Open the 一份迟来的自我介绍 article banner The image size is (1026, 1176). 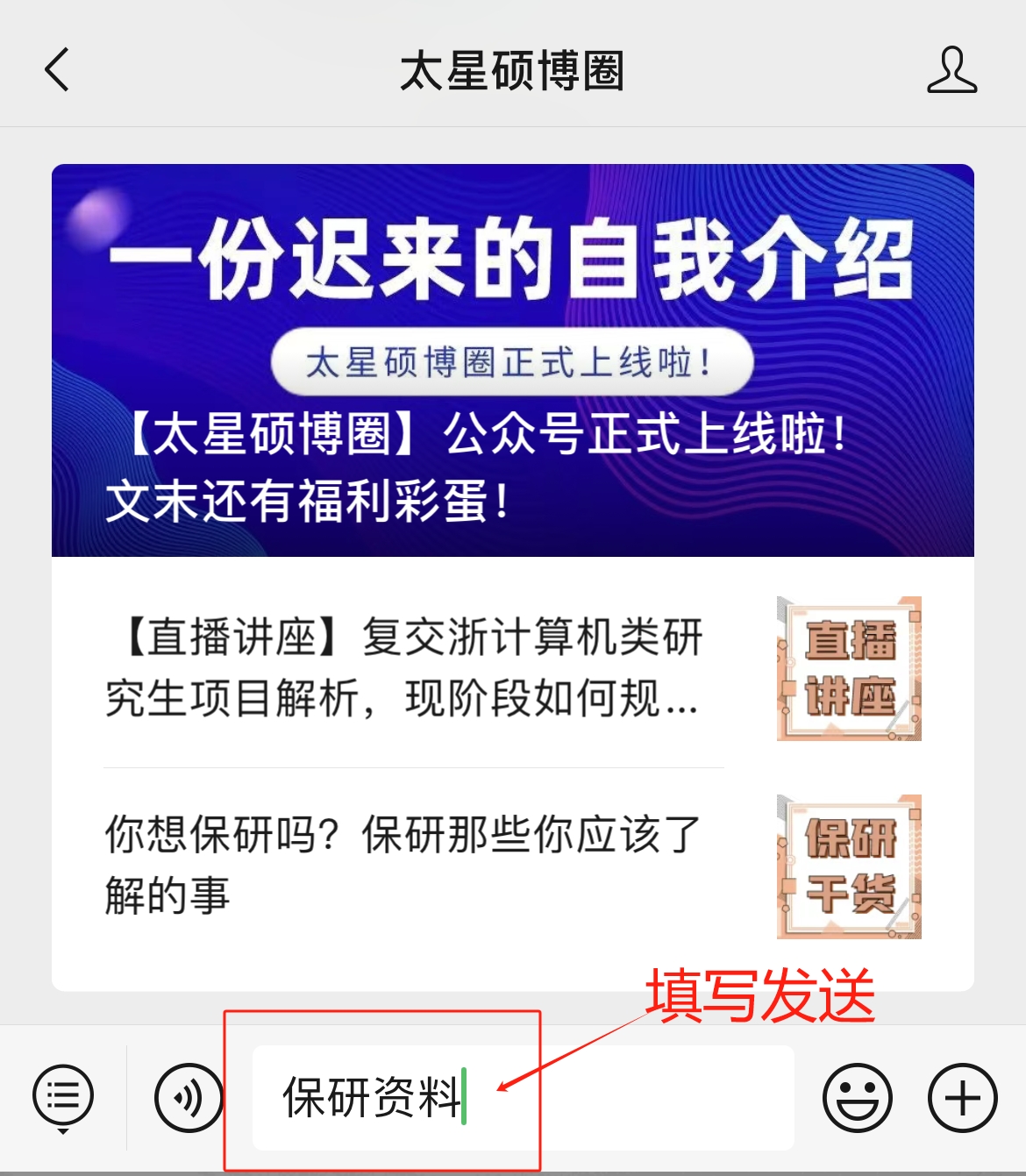(513, 360)
